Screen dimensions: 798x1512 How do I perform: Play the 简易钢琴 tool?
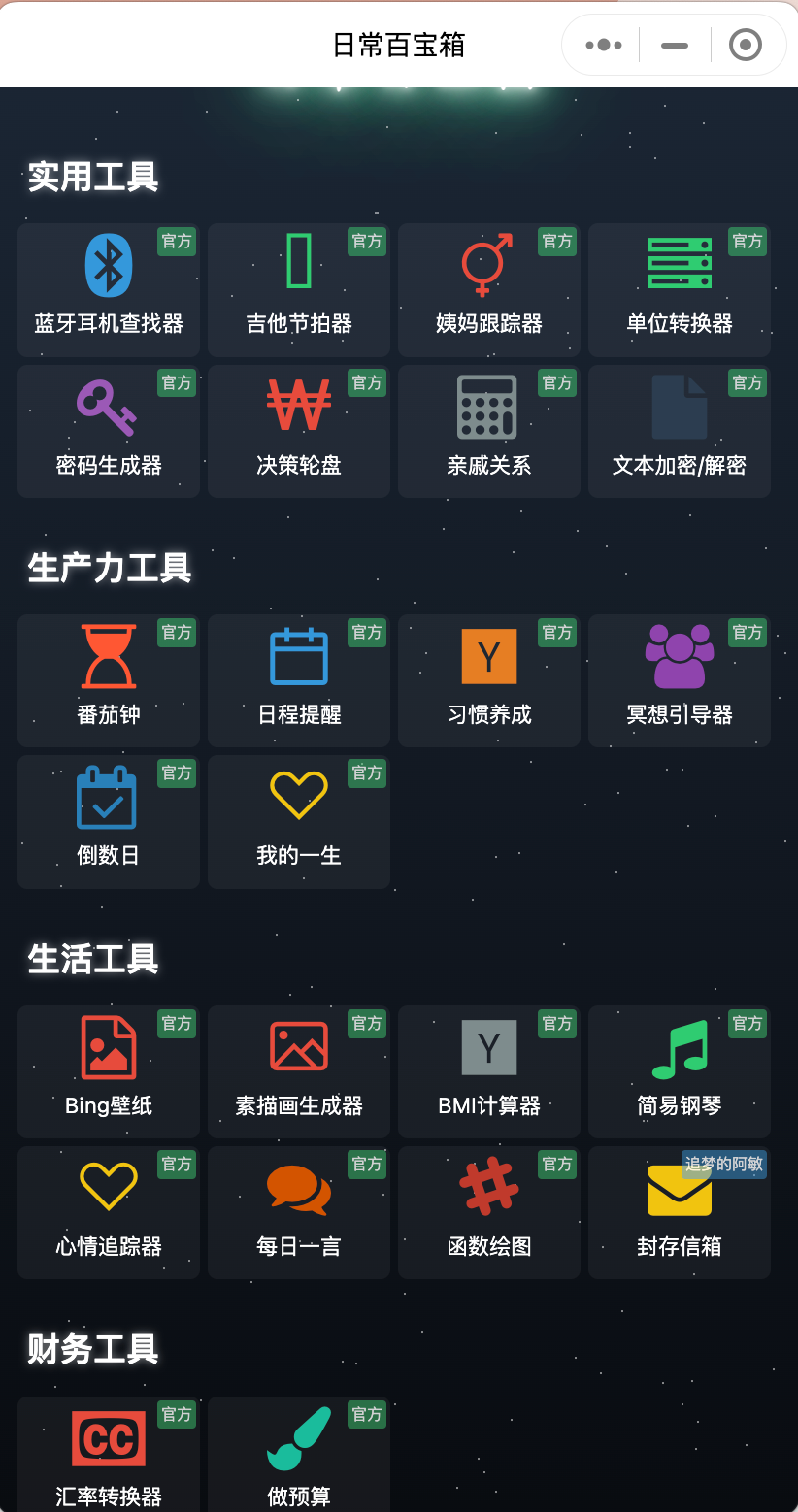pyautogui.click(x=680, y=1070)
